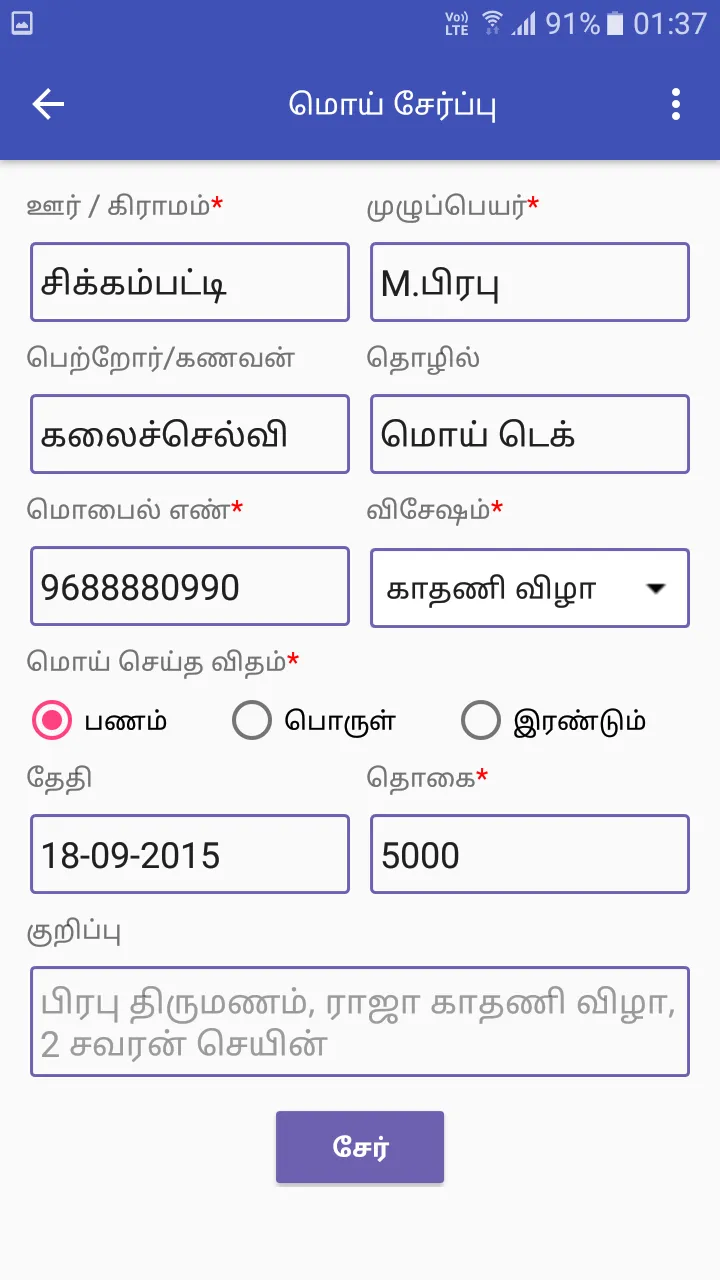Expand the விசேஷம் dropdown
The image size is (720, 1280).
click(x=530, y=588)
